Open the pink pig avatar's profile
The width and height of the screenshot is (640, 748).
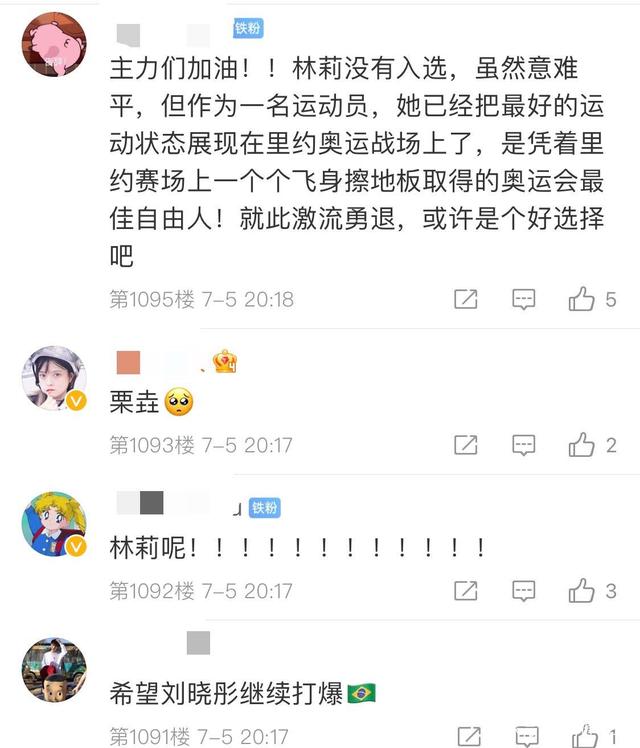(54, 45)
